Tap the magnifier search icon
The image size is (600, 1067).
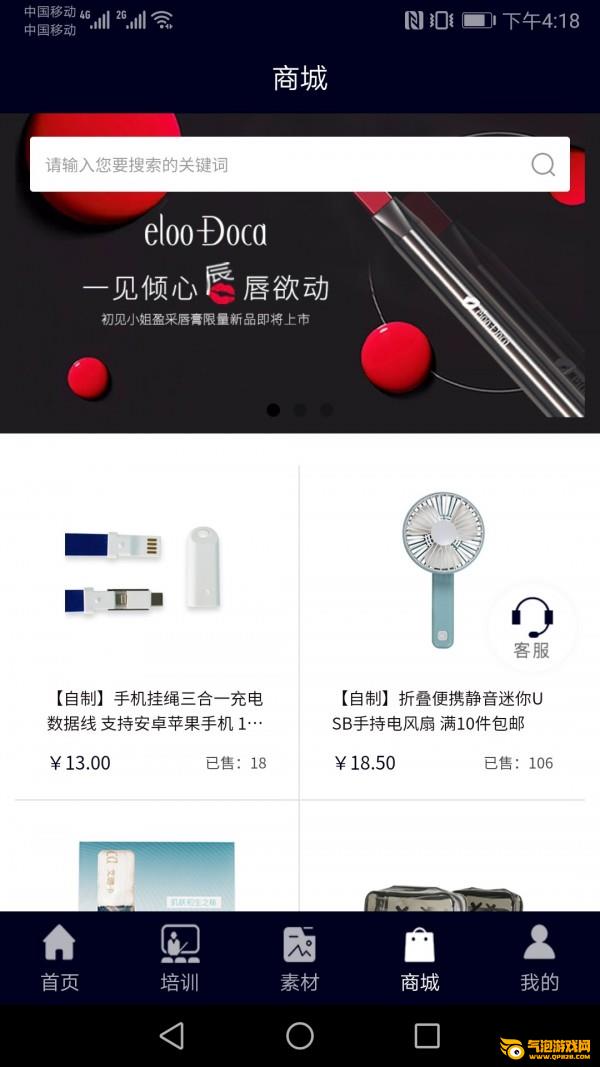point(543,164)
